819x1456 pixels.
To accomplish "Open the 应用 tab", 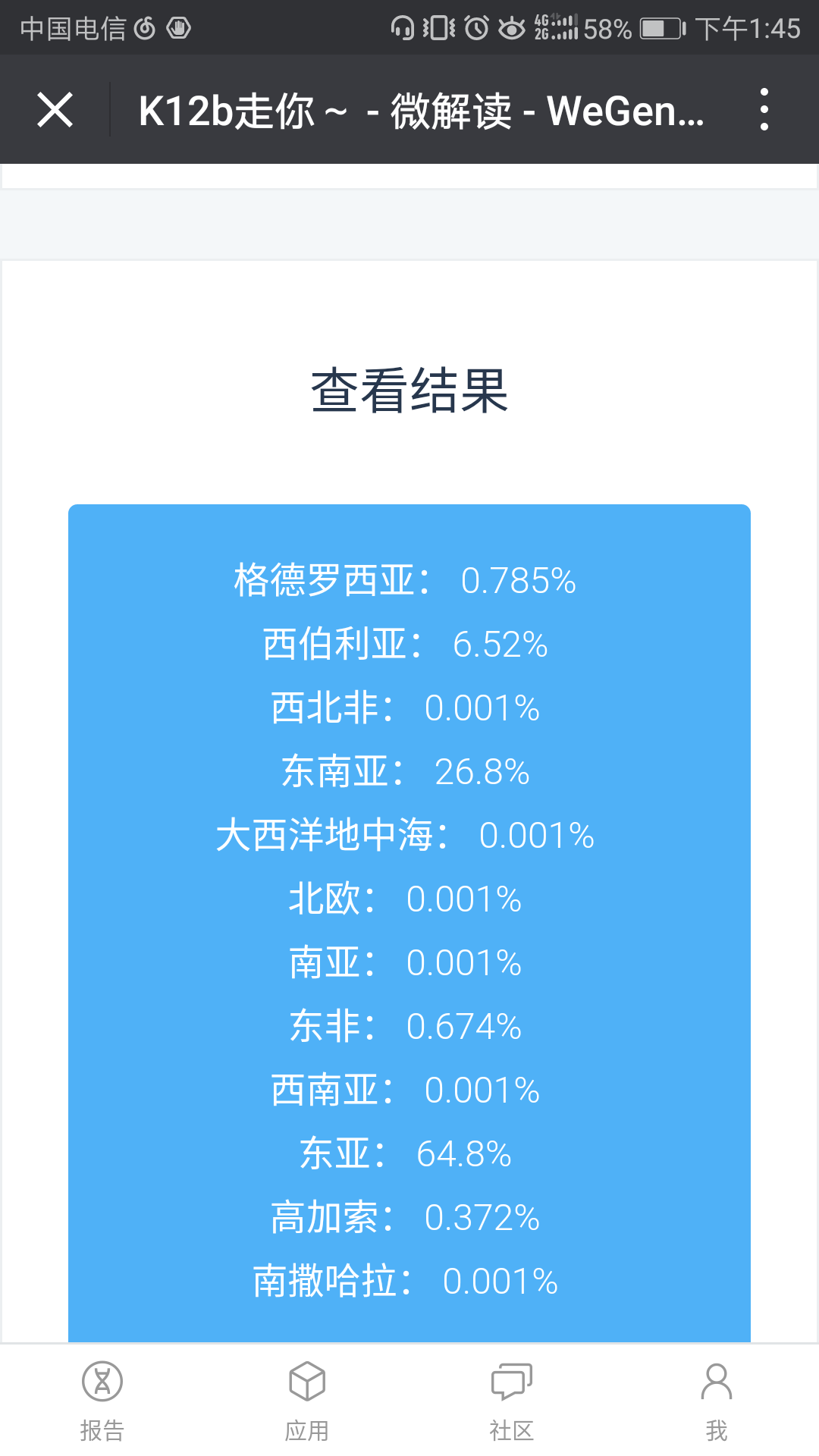I will point(307,1401).
